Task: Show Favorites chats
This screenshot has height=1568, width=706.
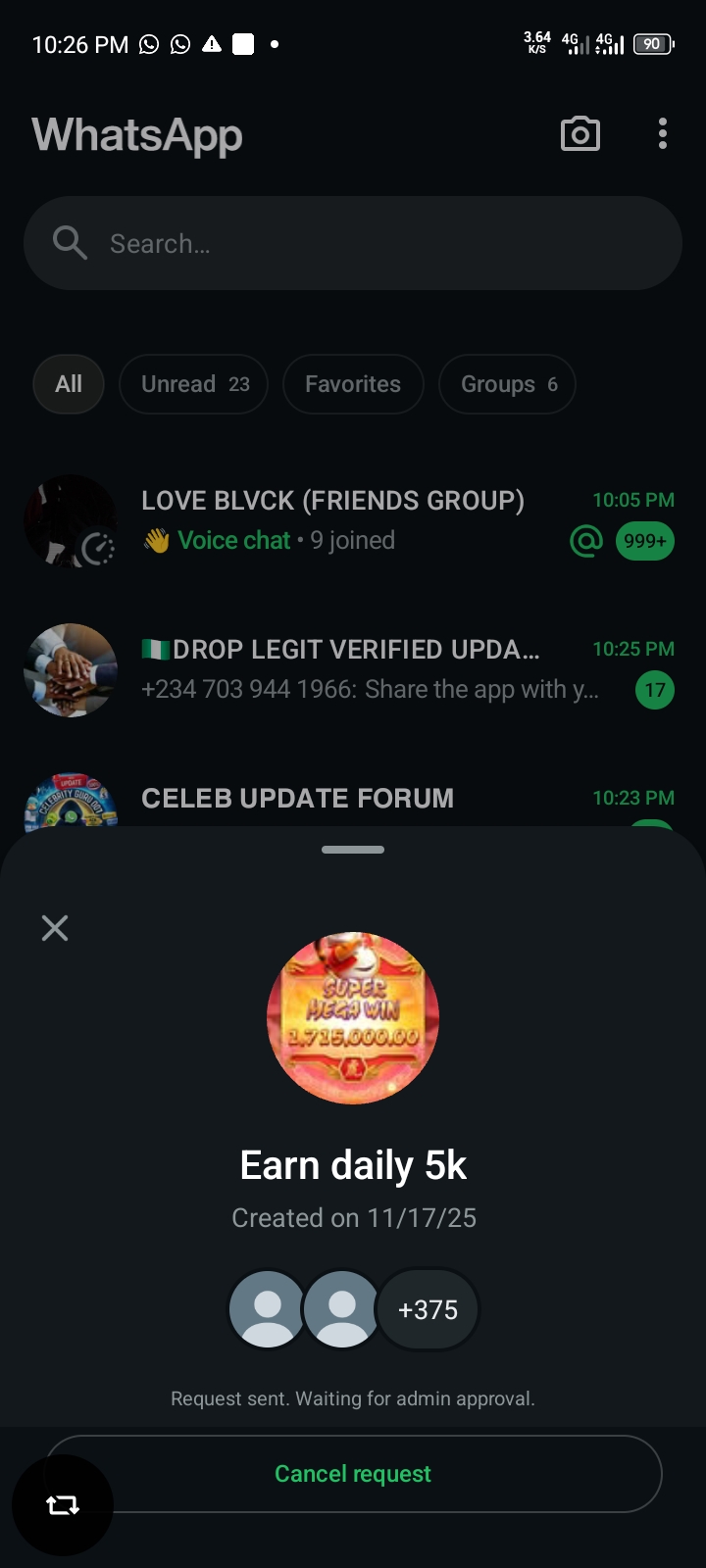Action: (353, 384)
